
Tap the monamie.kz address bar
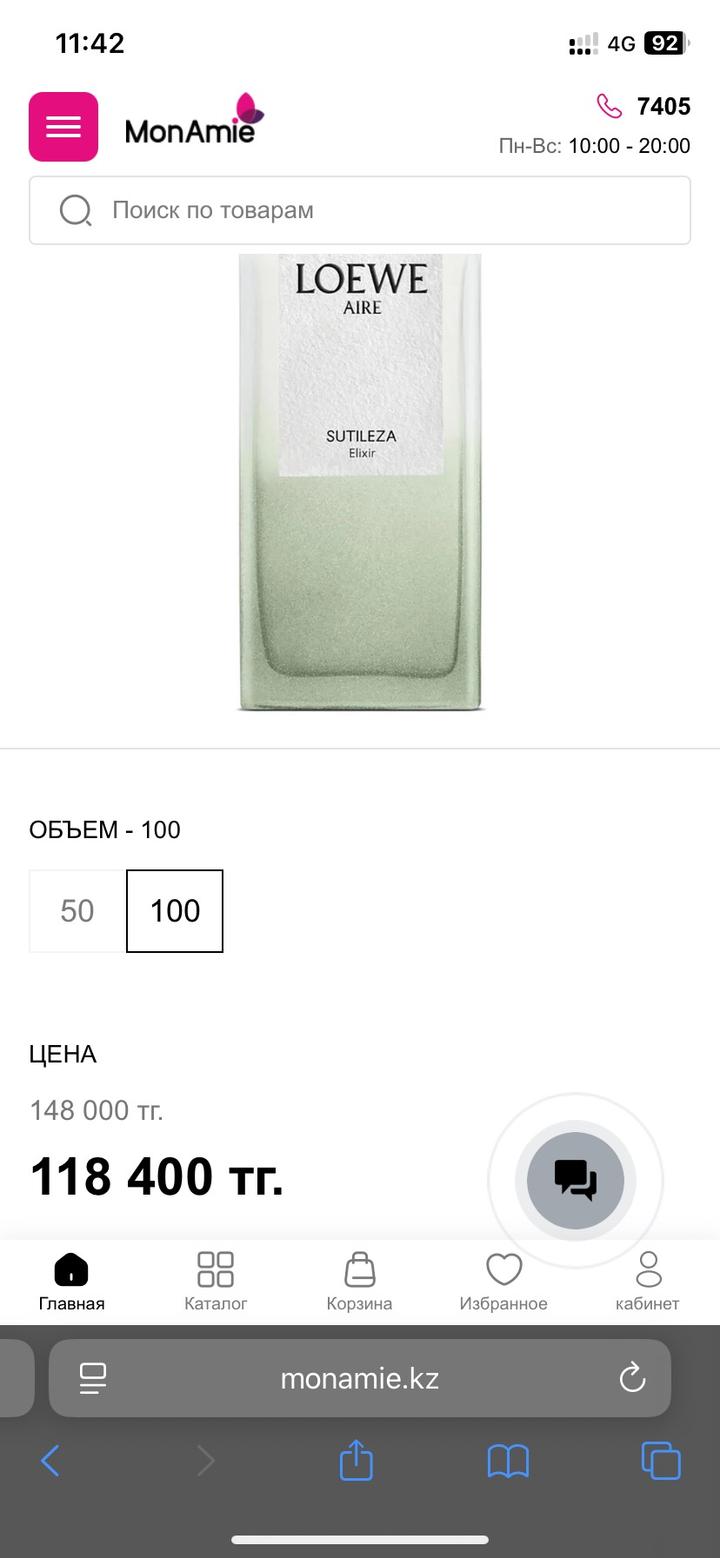pyautogui.click(x=360, y=1378)
